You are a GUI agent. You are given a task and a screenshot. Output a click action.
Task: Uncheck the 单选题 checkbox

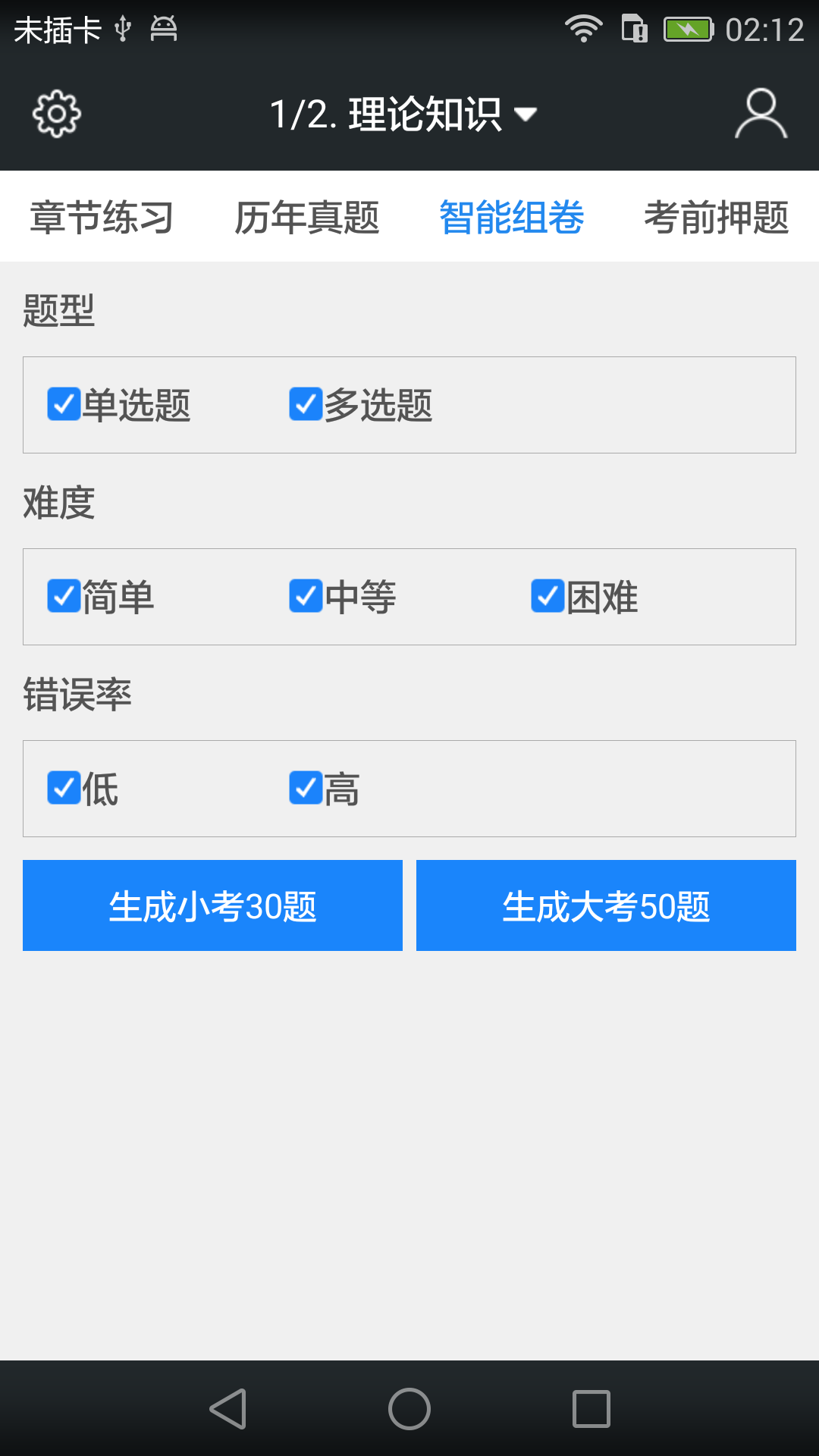[x=64, y=404]
